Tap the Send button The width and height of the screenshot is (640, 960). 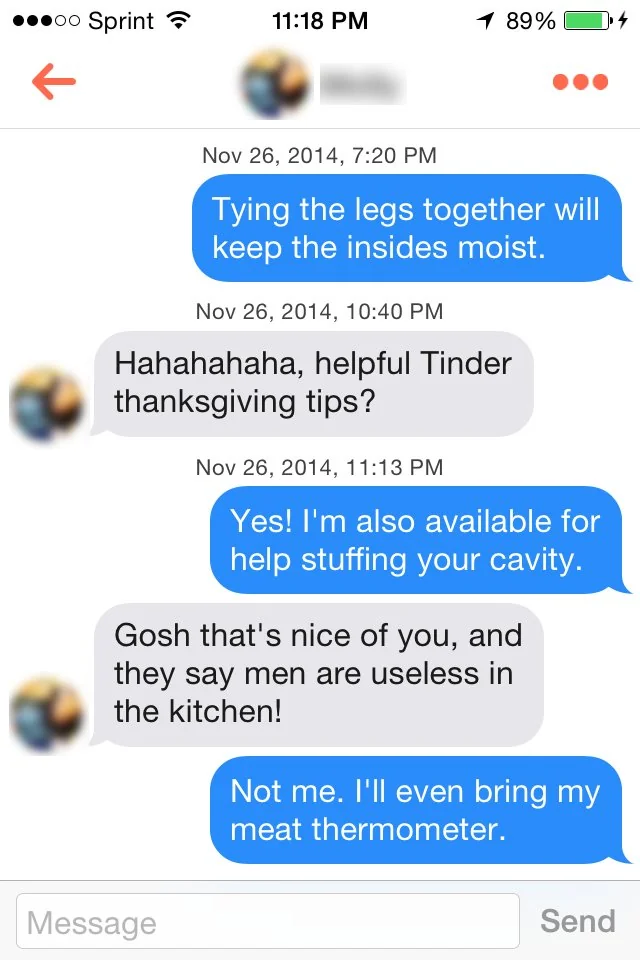[577, 920]
